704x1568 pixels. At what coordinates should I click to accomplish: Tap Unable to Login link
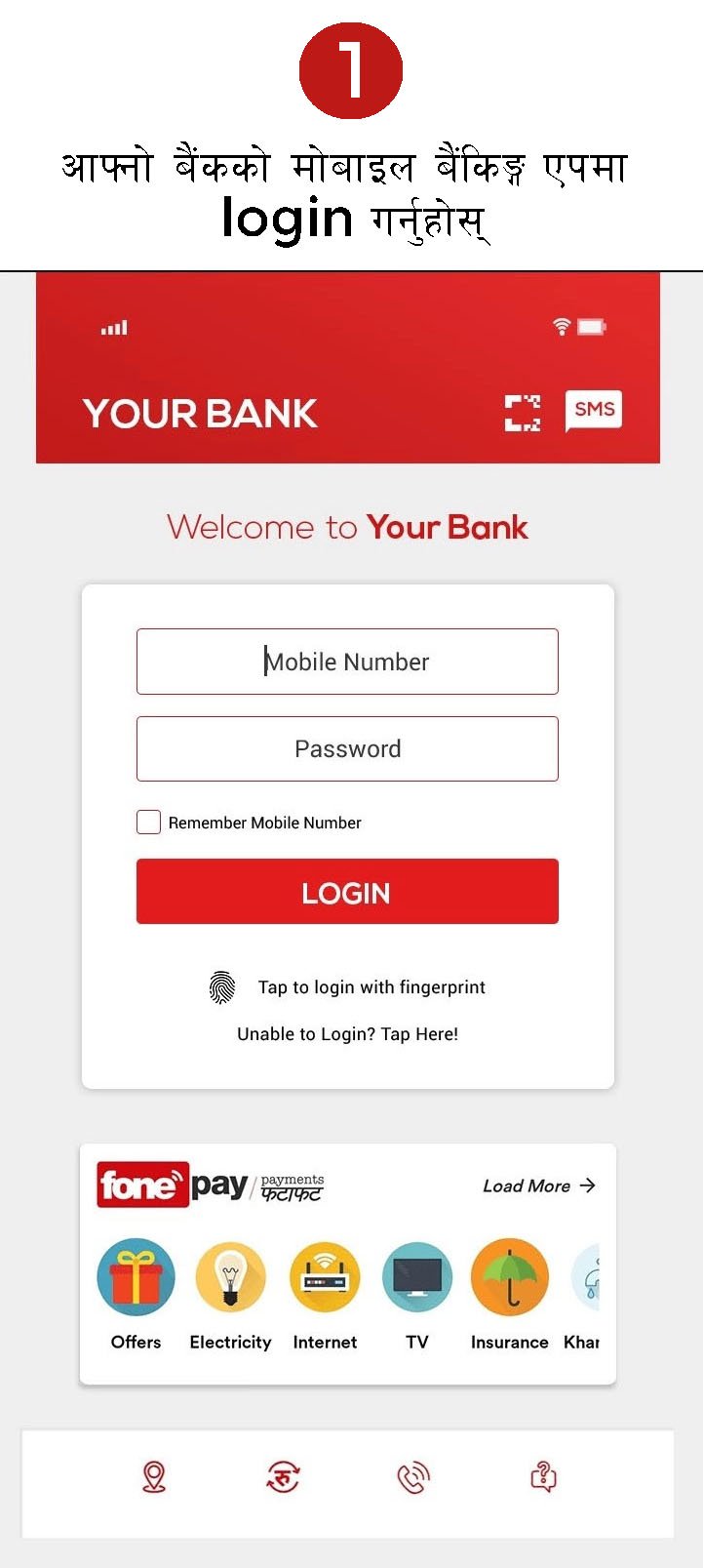(x=347, y=1033)
